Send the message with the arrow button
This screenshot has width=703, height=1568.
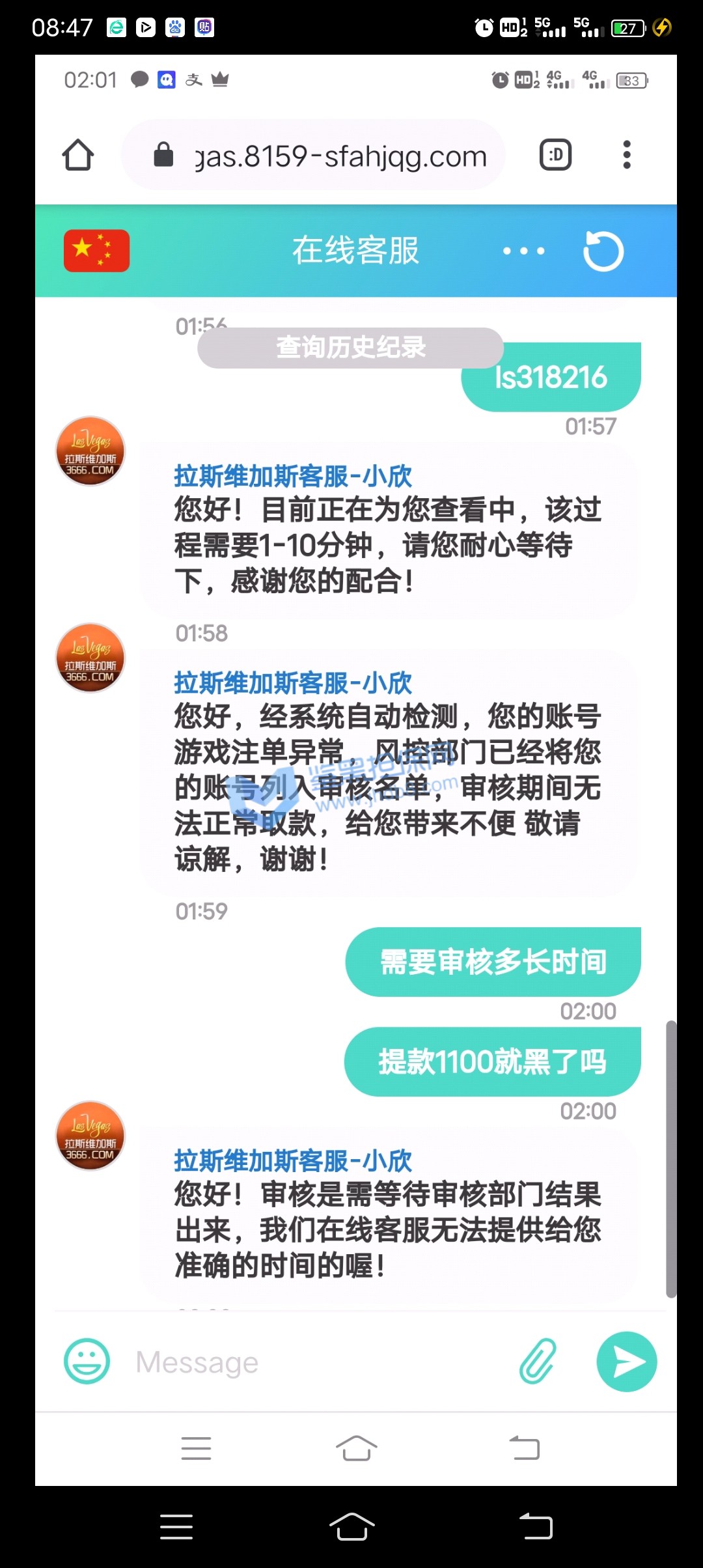[626, 1362]
